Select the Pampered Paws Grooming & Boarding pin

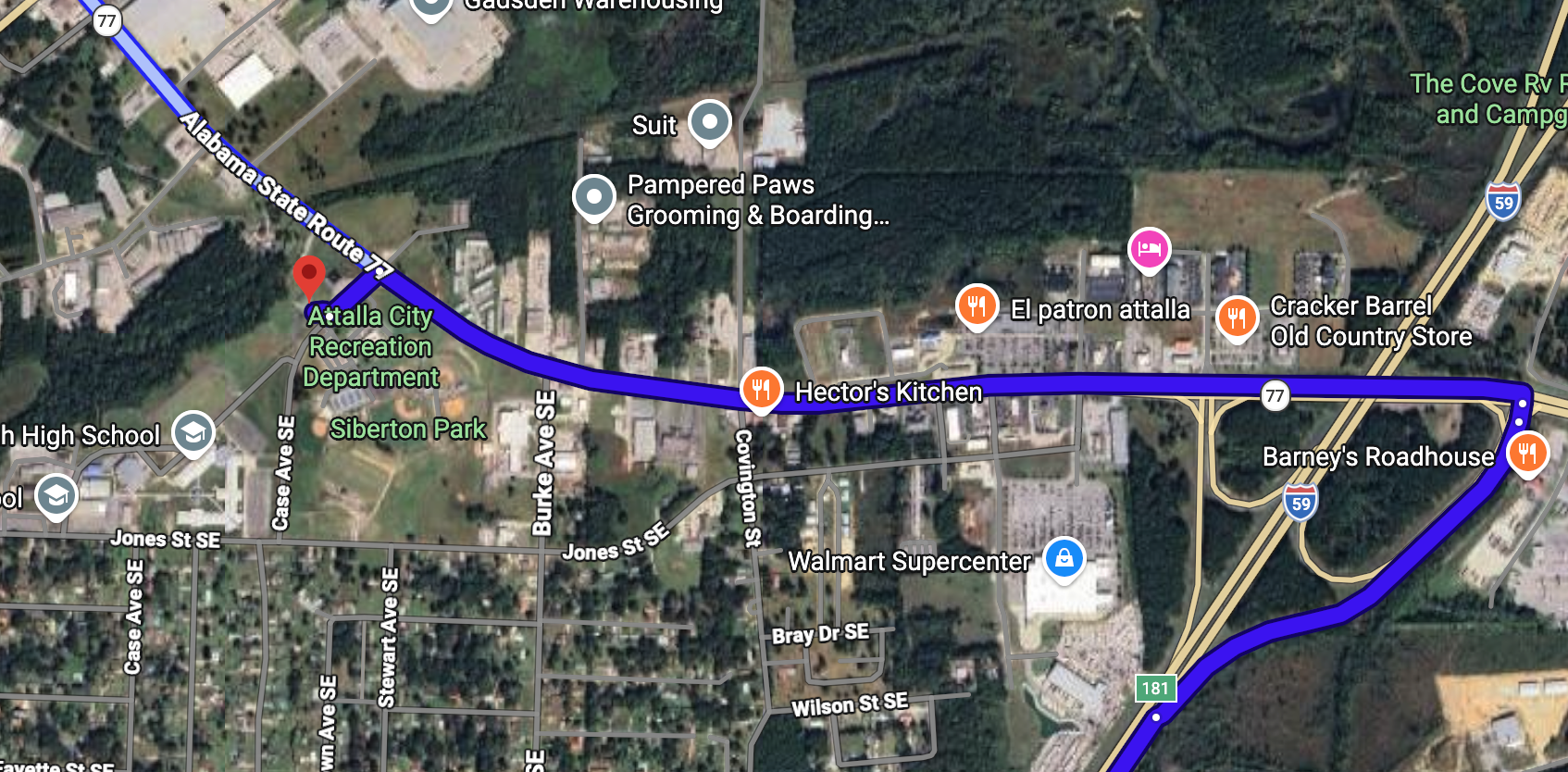tap(594, 197)
